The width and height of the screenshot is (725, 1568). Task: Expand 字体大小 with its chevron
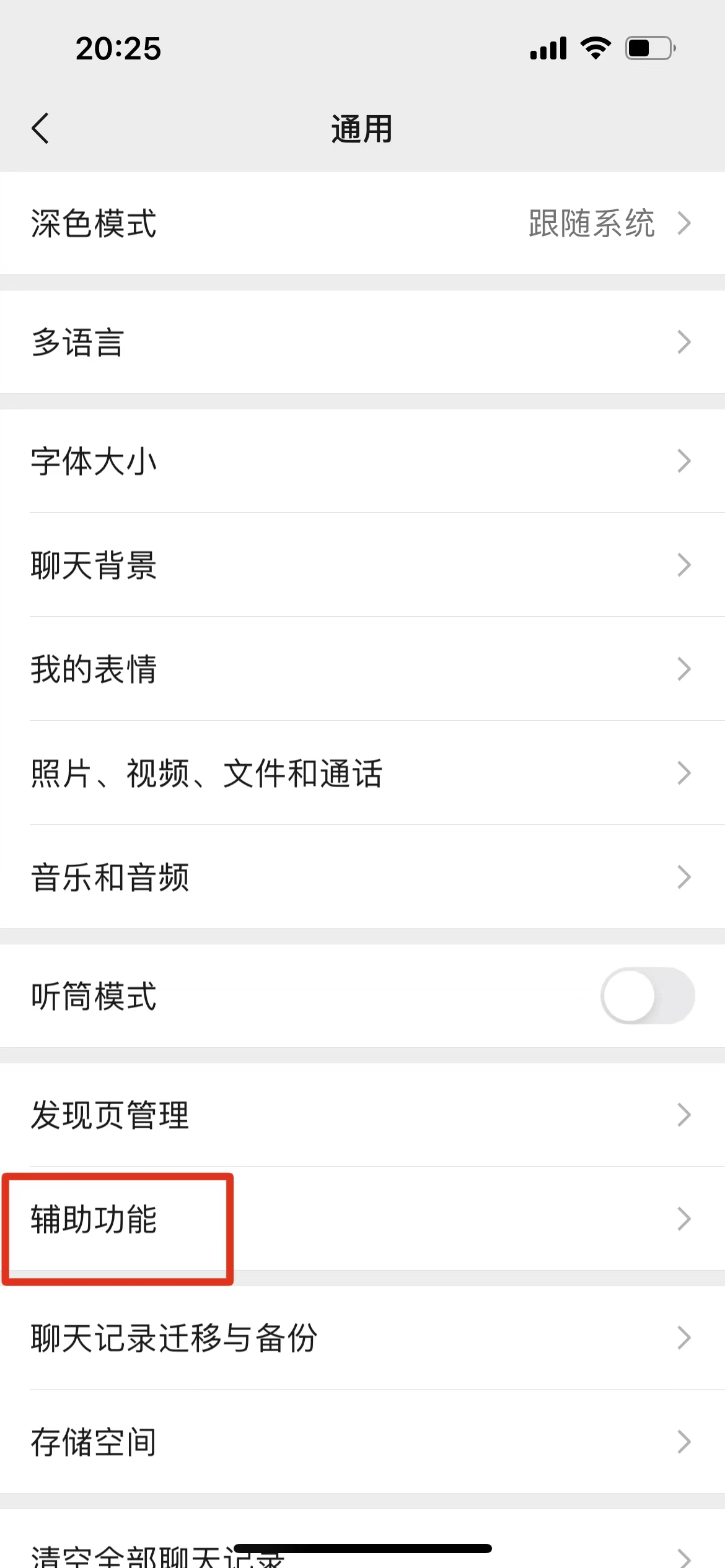[683, 460]
